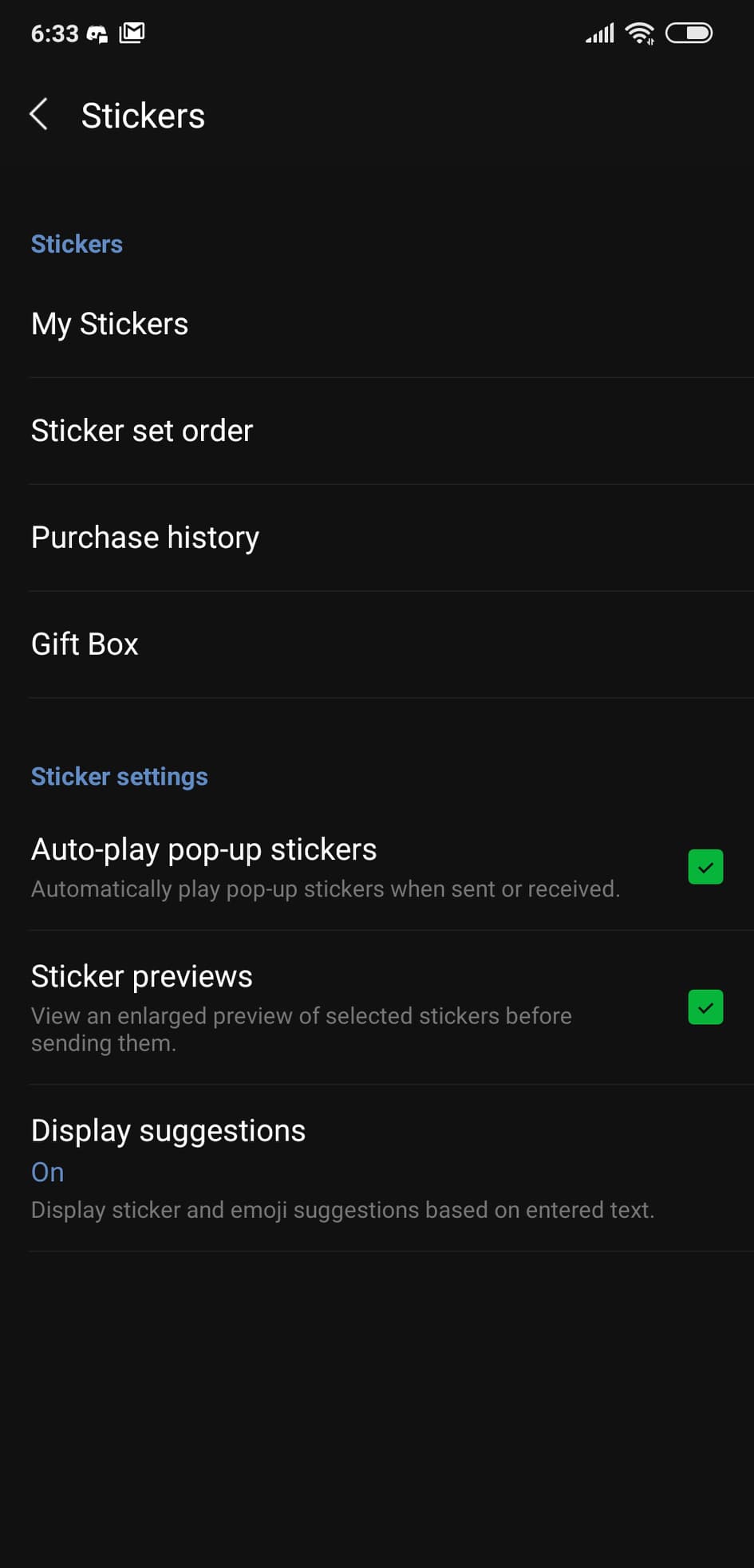Go back from Stickers settings

click(38, 115)
